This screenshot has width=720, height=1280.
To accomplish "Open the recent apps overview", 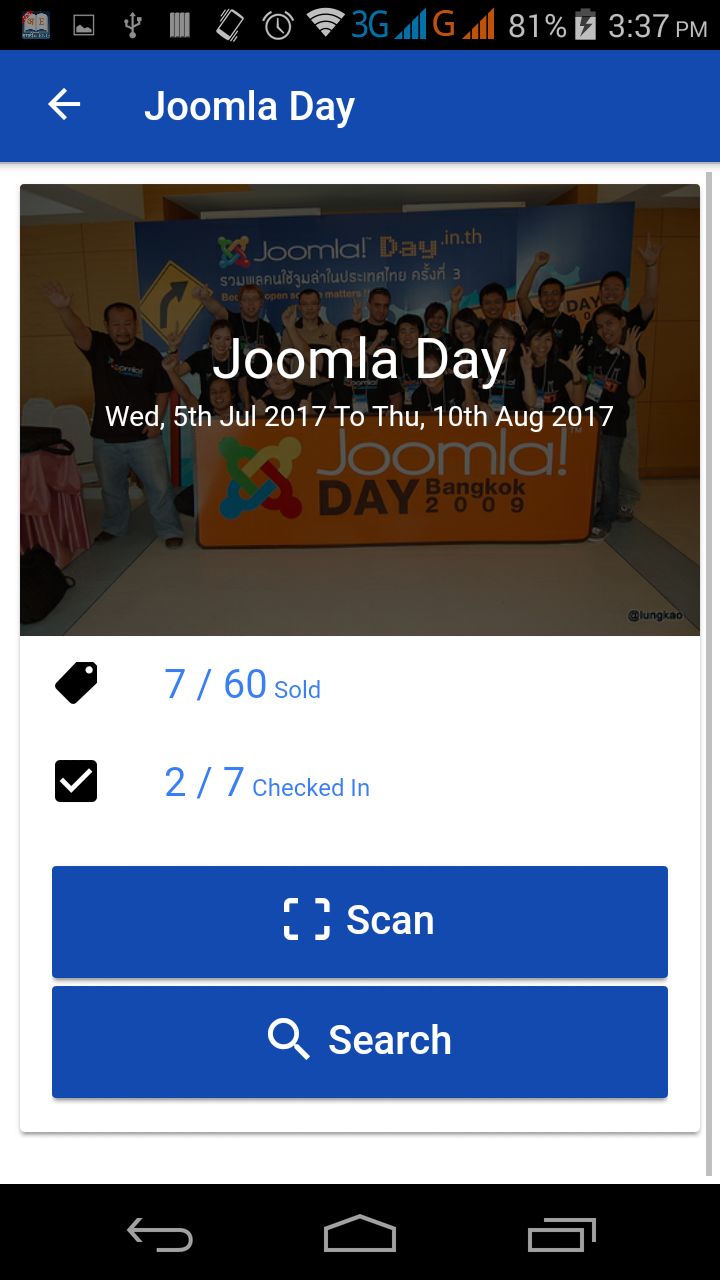I will pyautogui.click(x=562, y=1234).
